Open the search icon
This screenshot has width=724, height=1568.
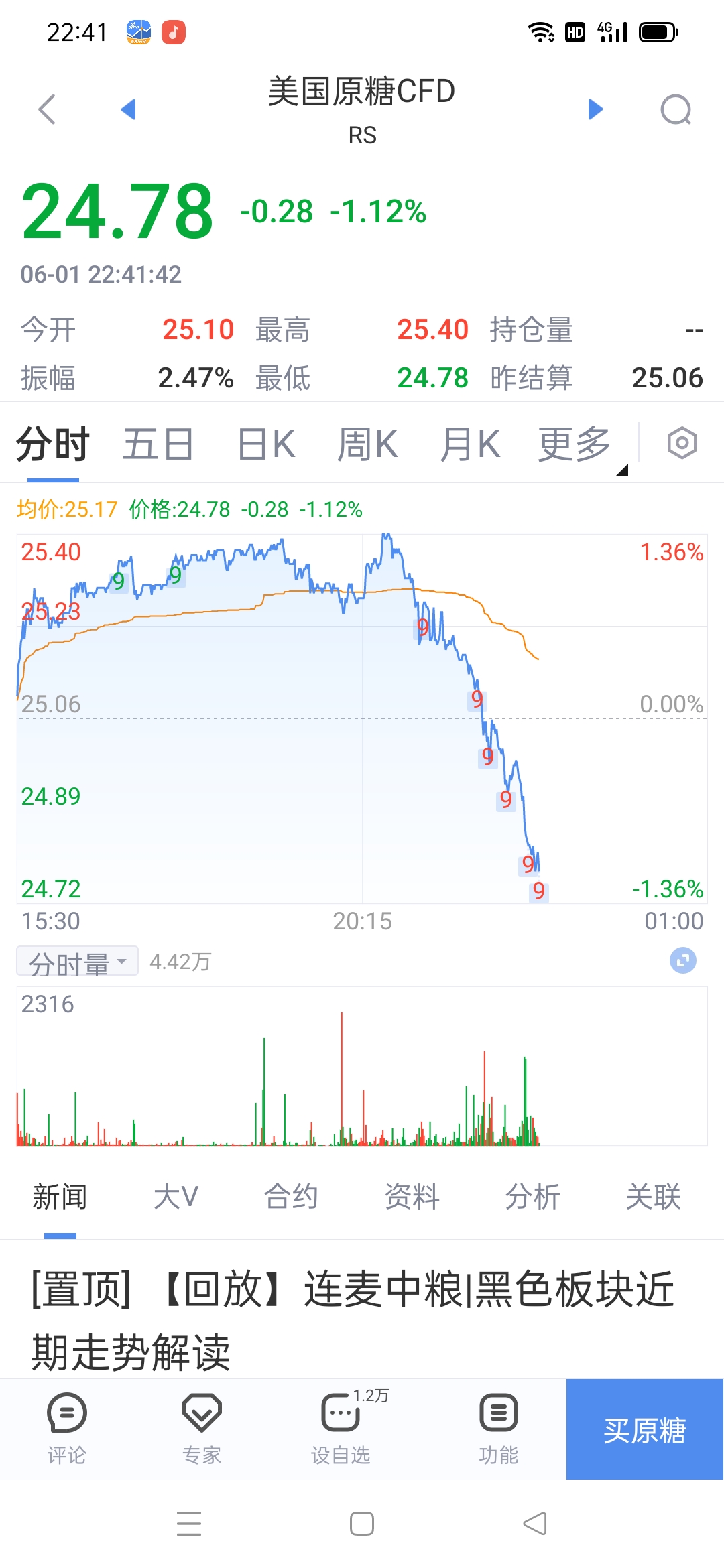676,110
